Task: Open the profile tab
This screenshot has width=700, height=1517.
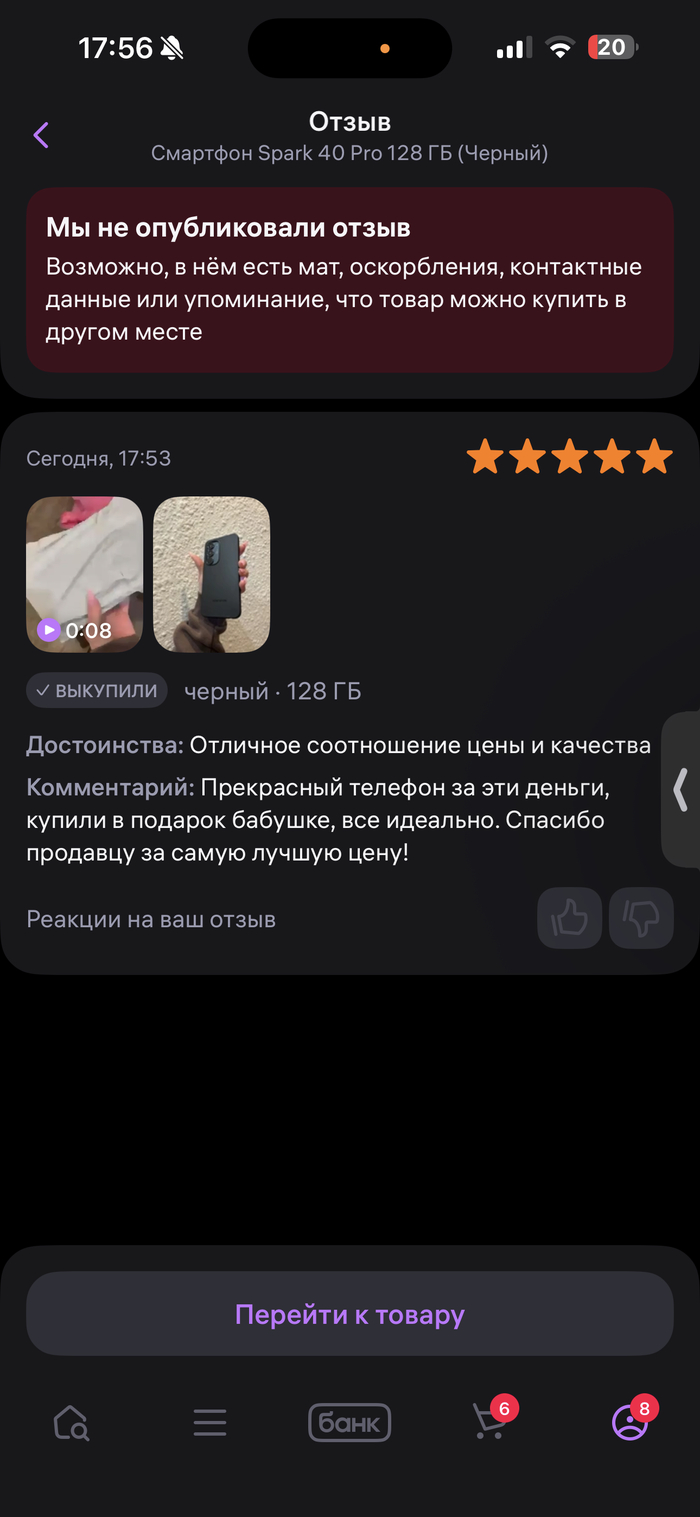Action: tap(629, 1423)
